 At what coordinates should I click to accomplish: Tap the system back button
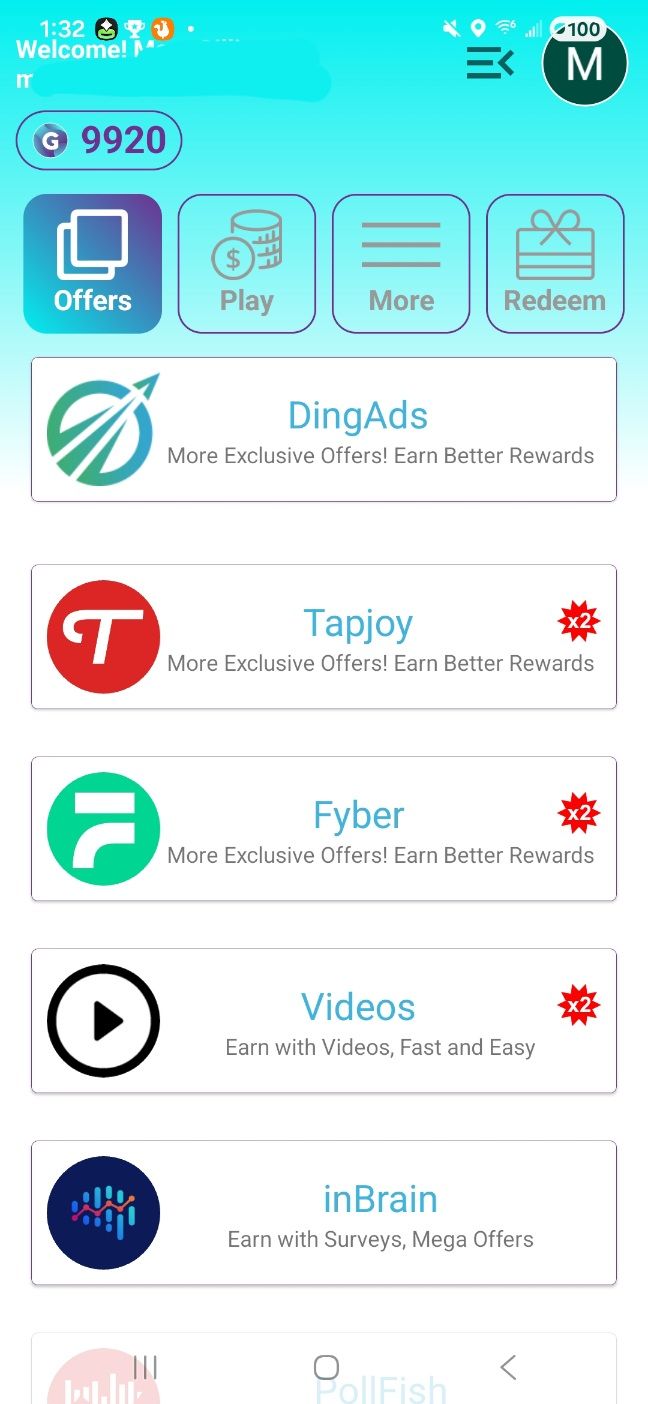pos(508,1367)
